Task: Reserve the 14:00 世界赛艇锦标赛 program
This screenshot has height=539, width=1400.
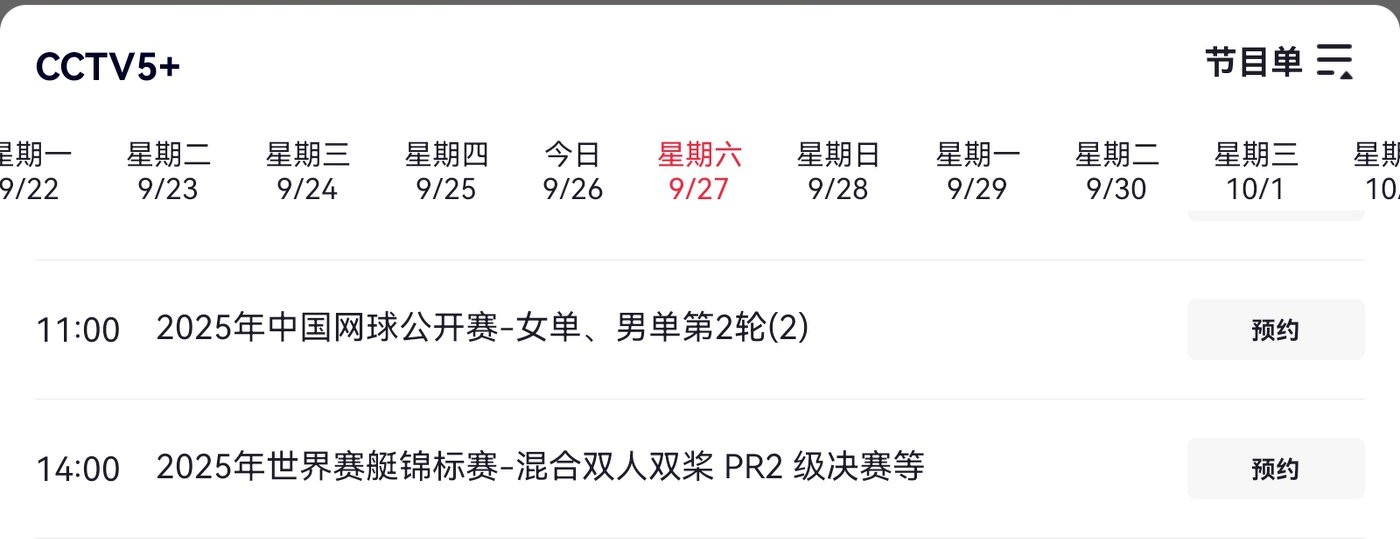Action: point(1275,468)
